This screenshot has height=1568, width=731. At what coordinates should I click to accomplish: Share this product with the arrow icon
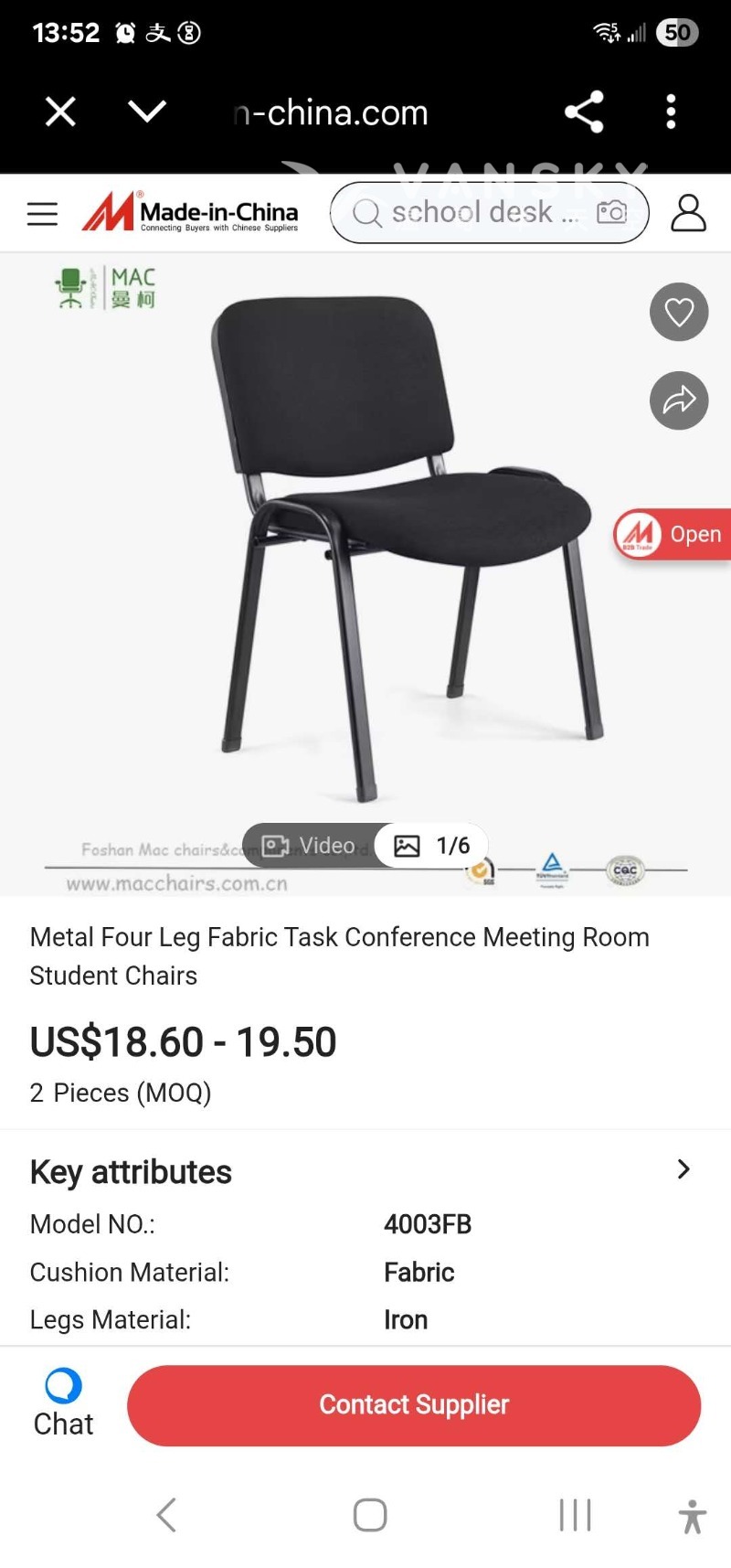tap(679, 400)
